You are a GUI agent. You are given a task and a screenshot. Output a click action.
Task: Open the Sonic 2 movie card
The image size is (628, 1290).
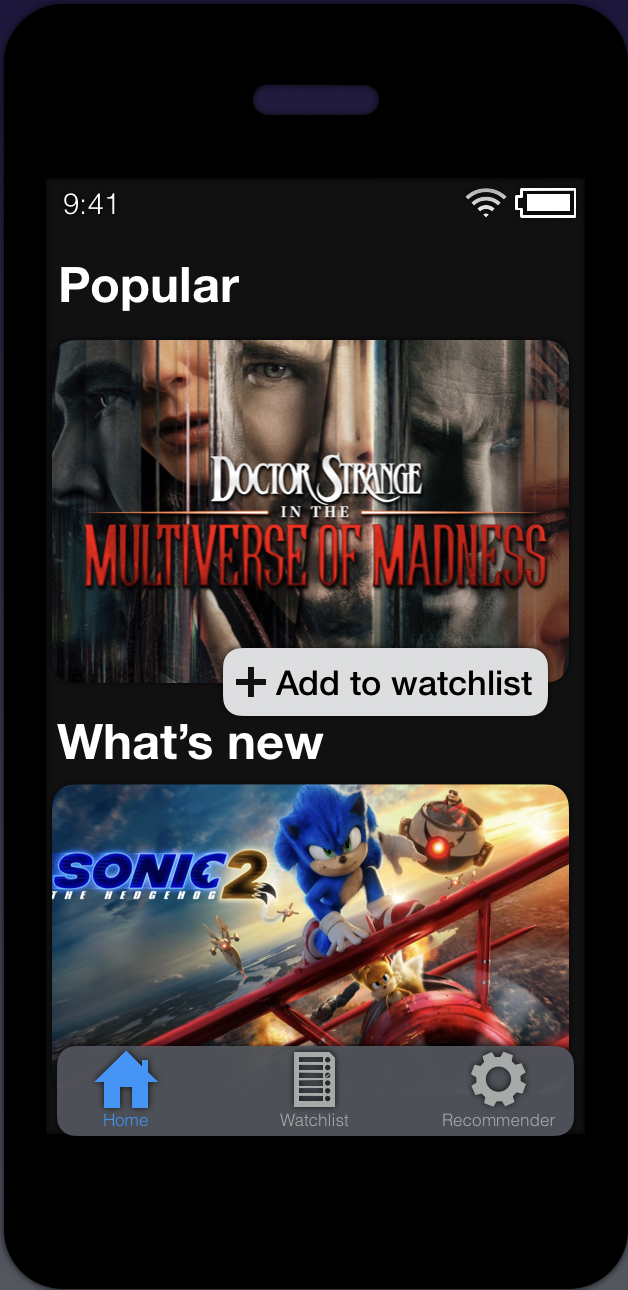tap(310, 910)
